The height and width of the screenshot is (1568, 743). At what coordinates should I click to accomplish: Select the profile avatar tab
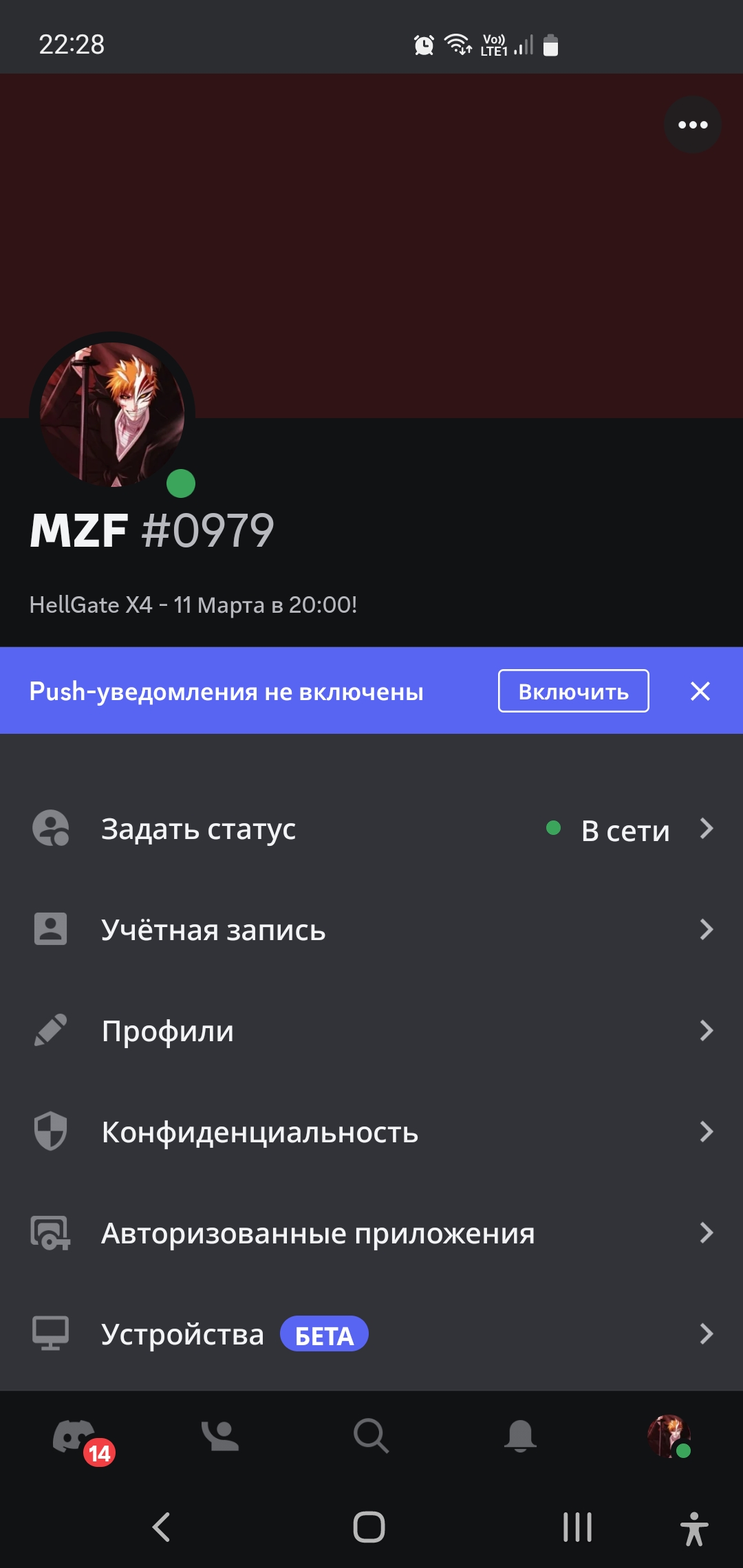tap(669, 1437)
